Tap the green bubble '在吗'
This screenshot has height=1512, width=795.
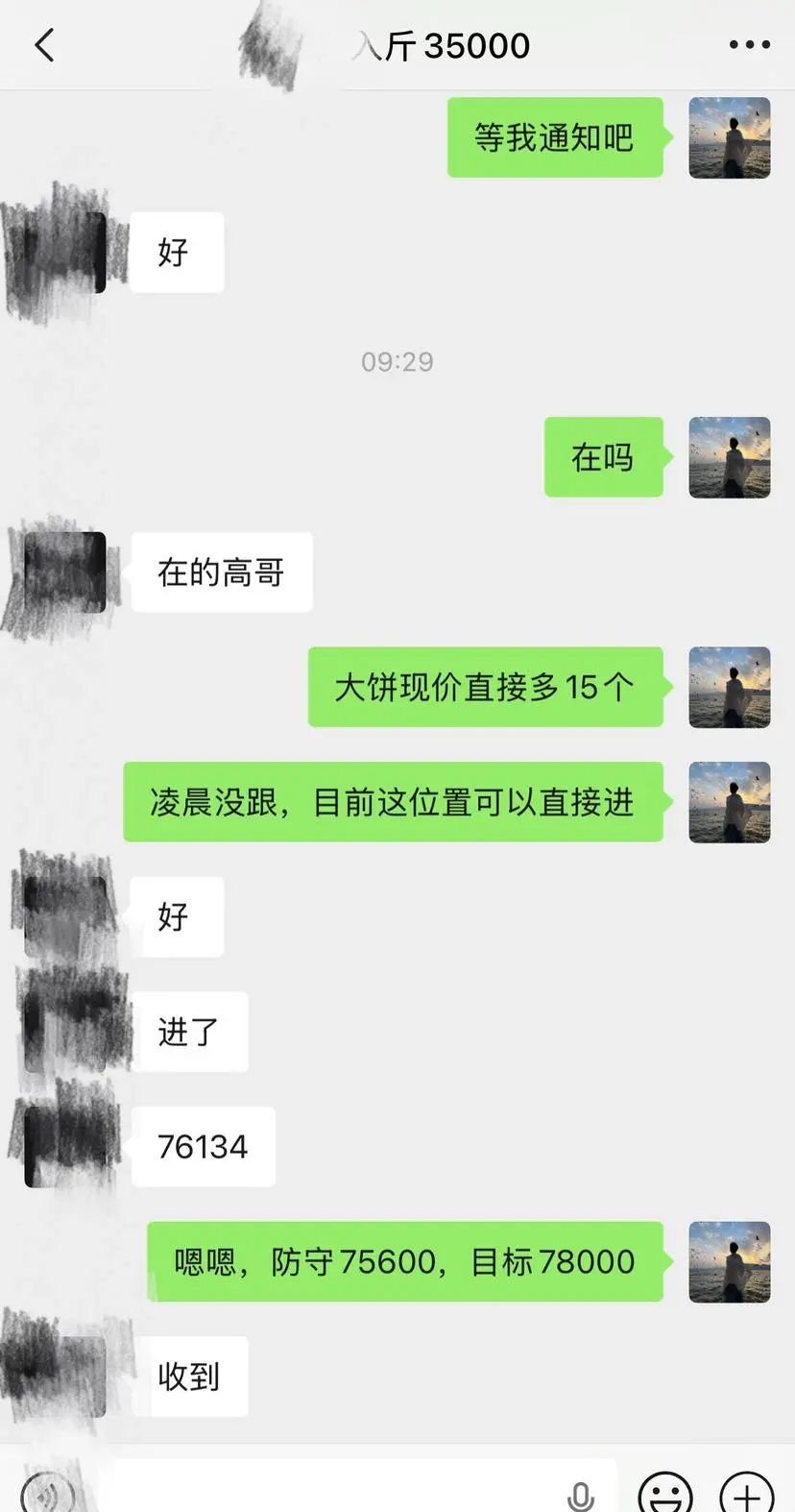[604, 457]
